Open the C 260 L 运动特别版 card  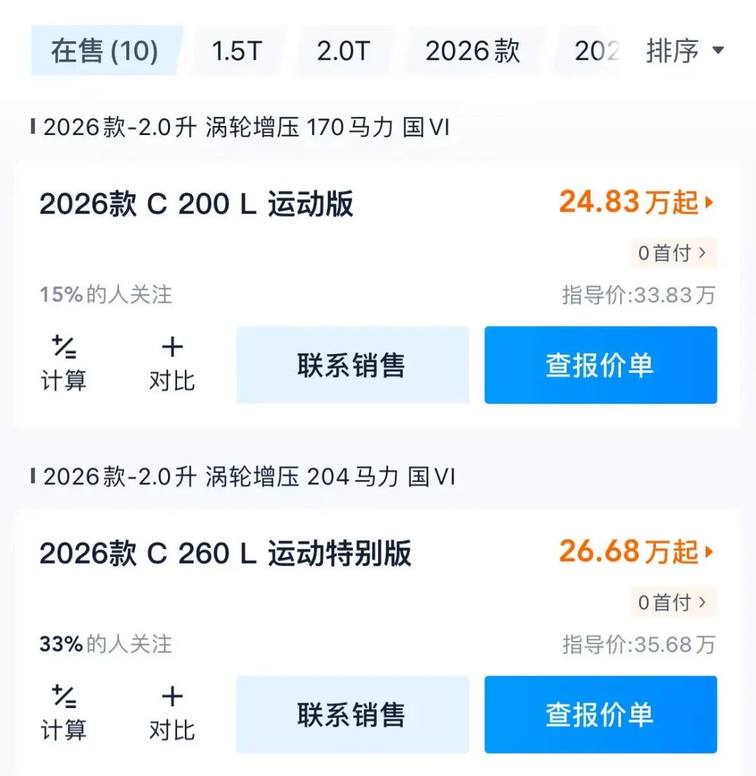(x=226, y=553)
